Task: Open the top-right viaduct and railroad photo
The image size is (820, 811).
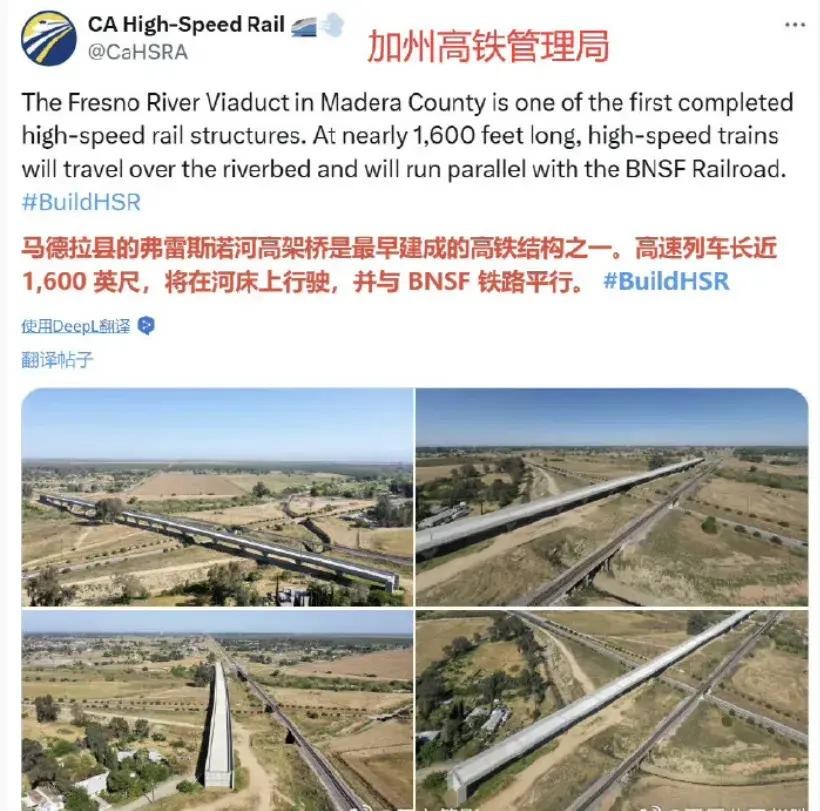Action: [x=611, y=496]
